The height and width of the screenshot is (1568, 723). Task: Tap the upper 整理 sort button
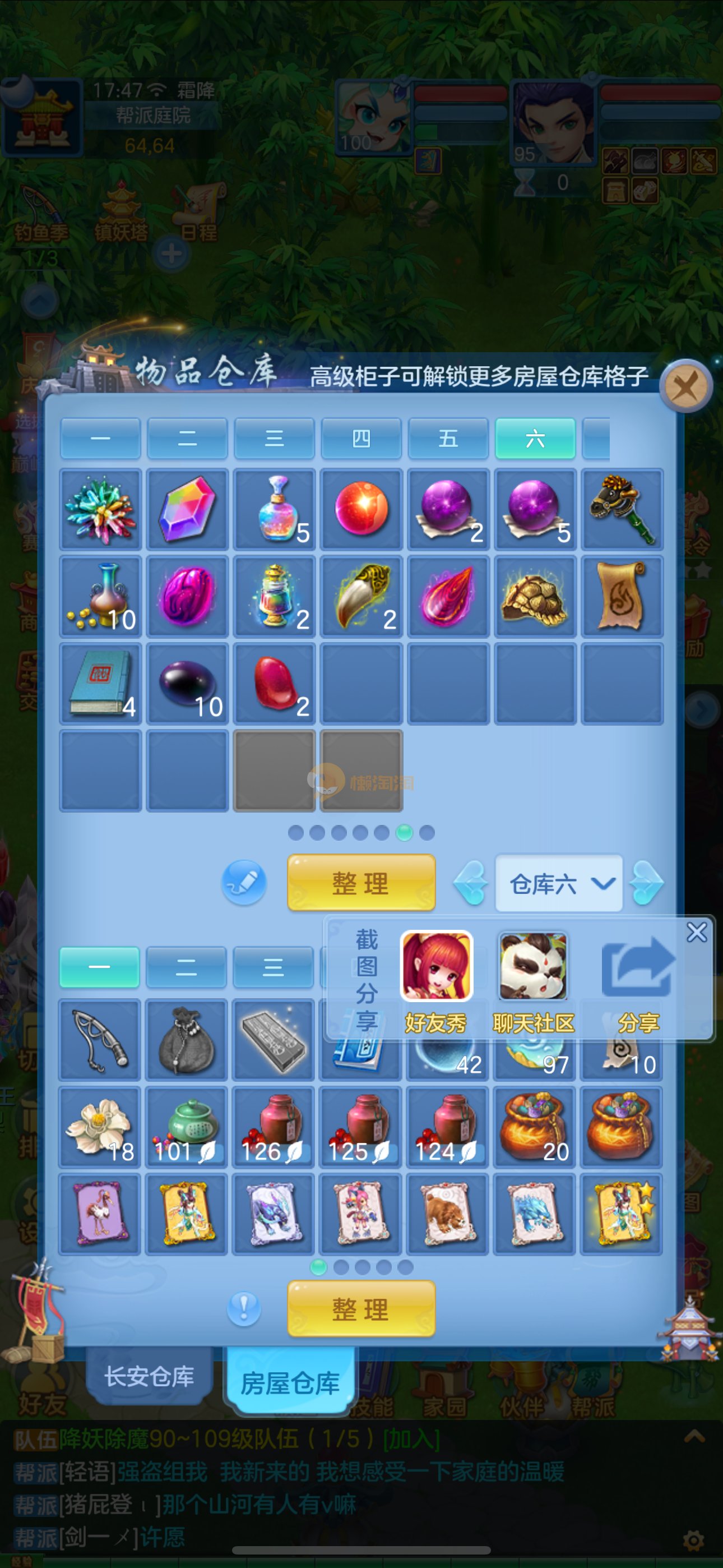[361, 883]
